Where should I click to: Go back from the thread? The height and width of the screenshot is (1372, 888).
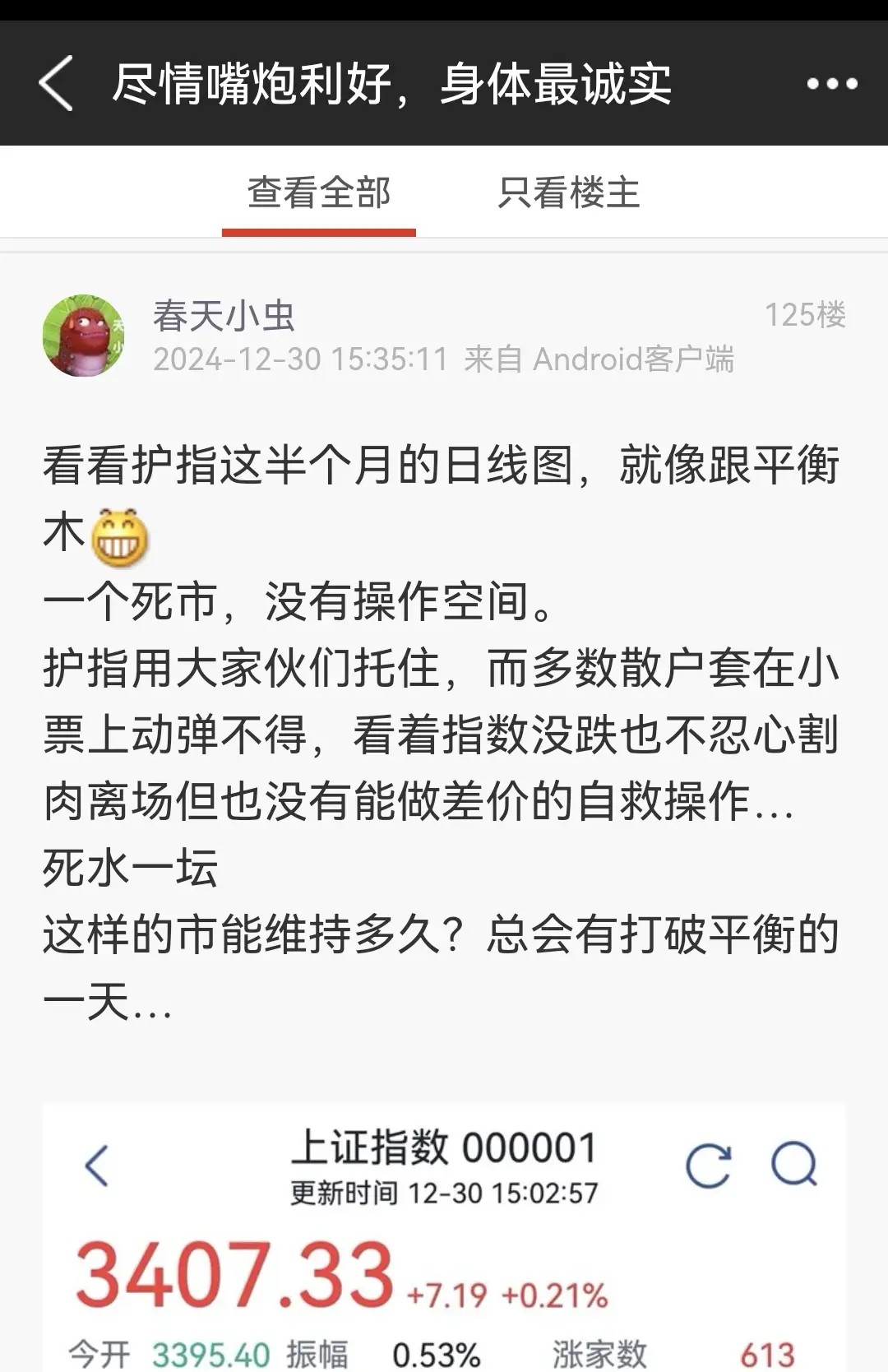pyautogui.click(x=56, y=83)
